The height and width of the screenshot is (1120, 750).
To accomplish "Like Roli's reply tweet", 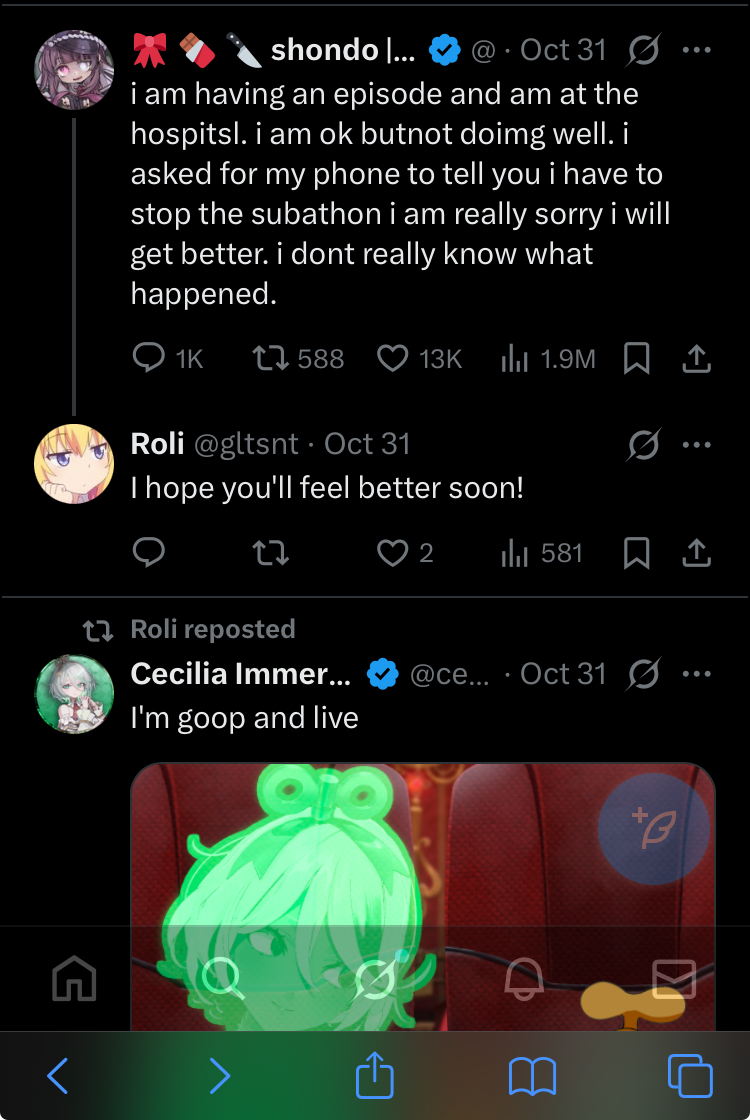I will (x=392, y=552).
